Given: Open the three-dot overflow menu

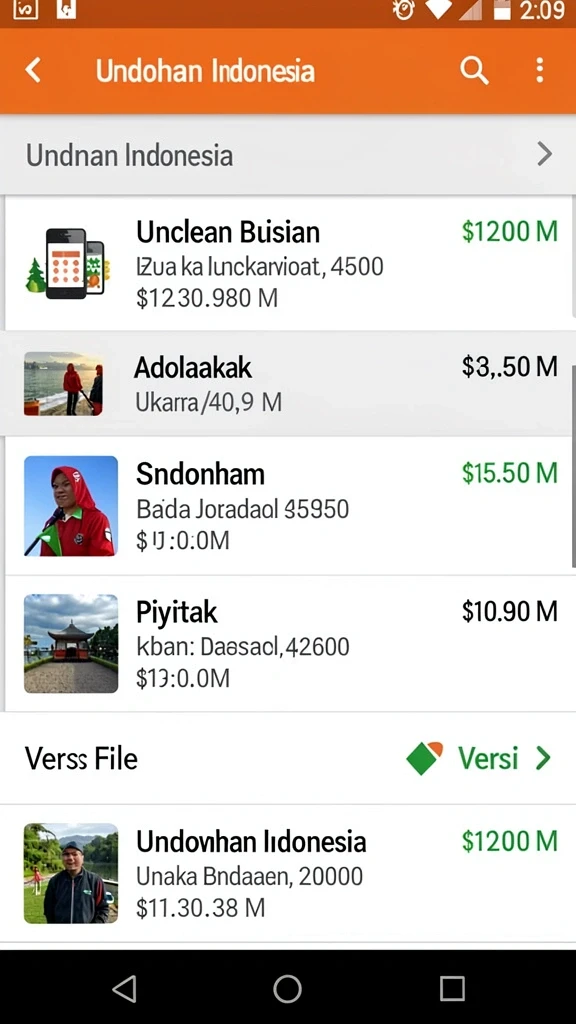Looking at the screenshot, I should 539,70.
